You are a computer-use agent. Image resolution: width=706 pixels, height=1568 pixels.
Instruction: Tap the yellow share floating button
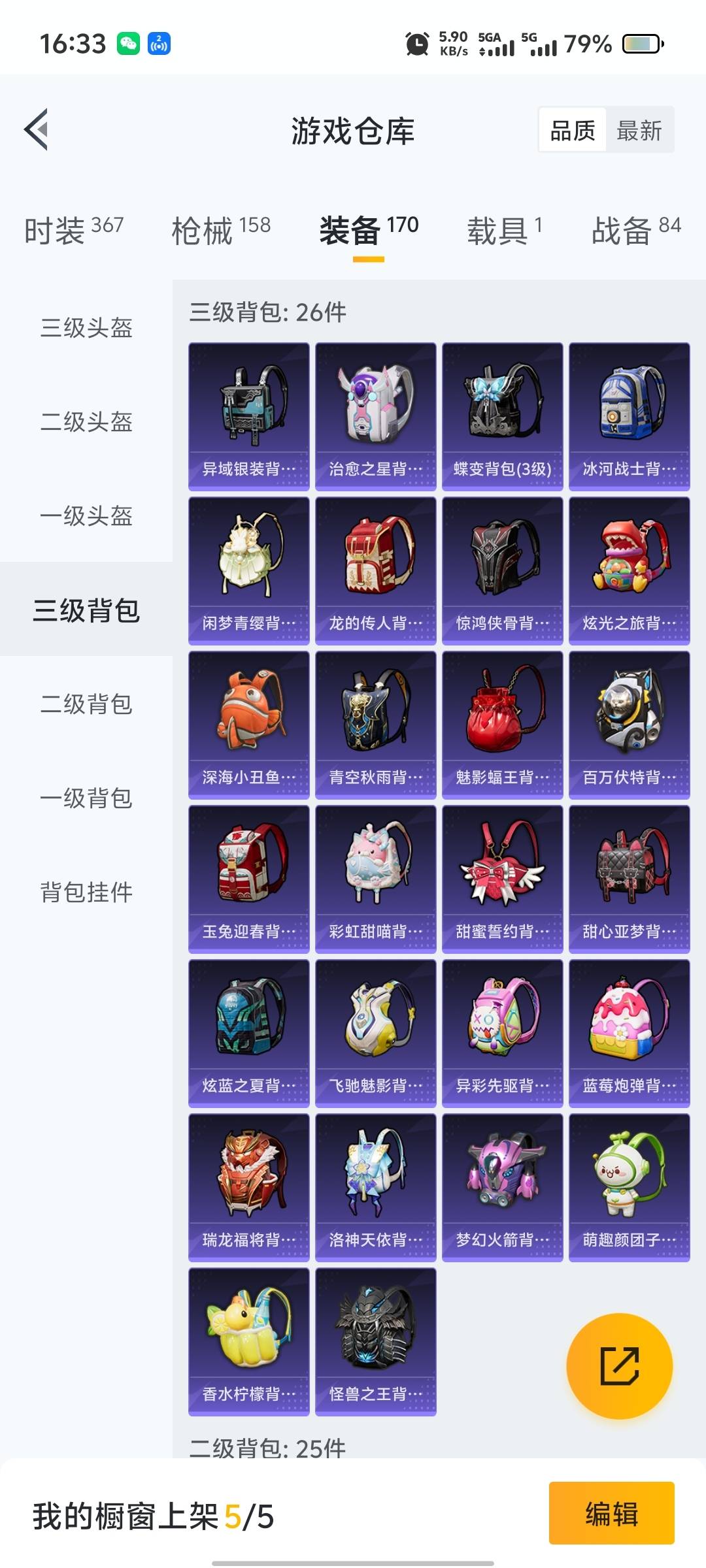[619, 1365]
